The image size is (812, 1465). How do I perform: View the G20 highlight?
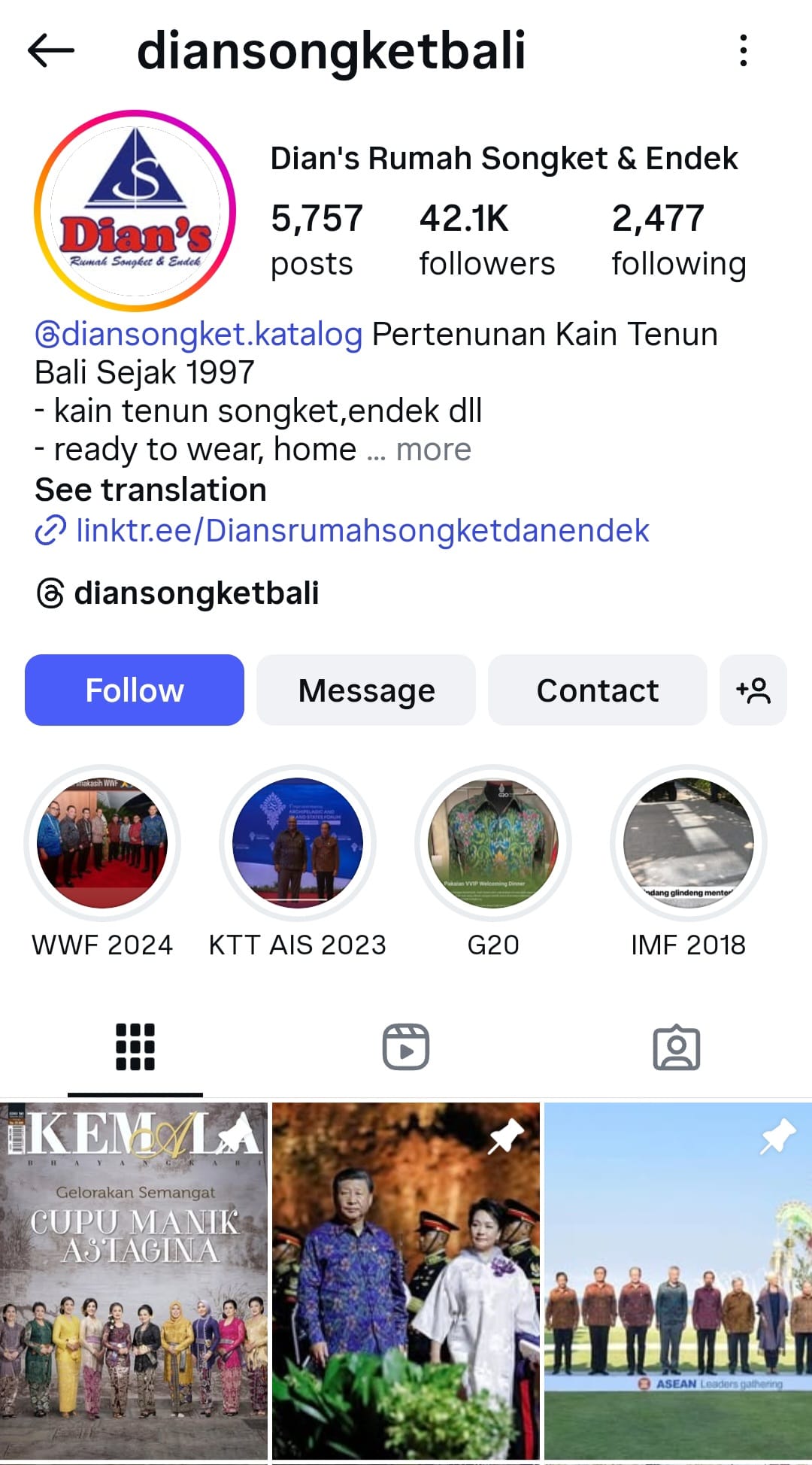tap(493, 843)
